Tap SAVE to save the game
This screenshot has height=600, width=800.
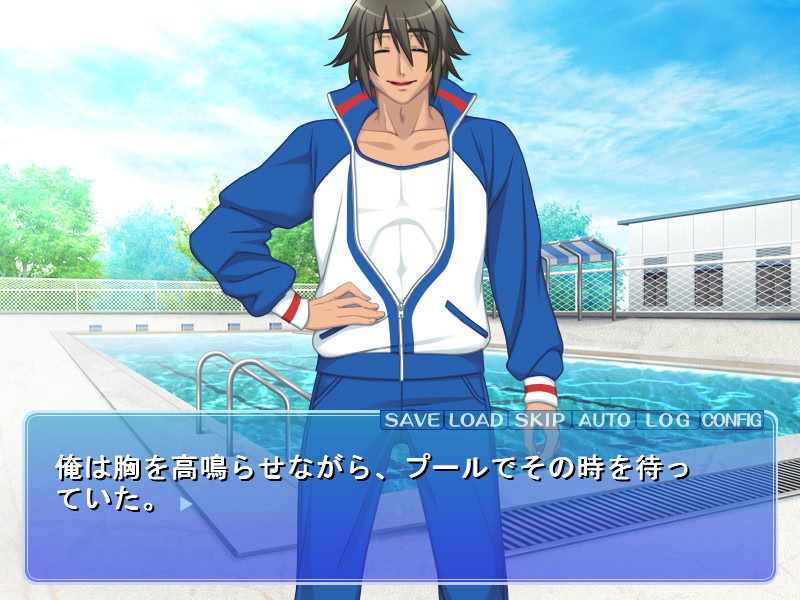click(412, 420)
